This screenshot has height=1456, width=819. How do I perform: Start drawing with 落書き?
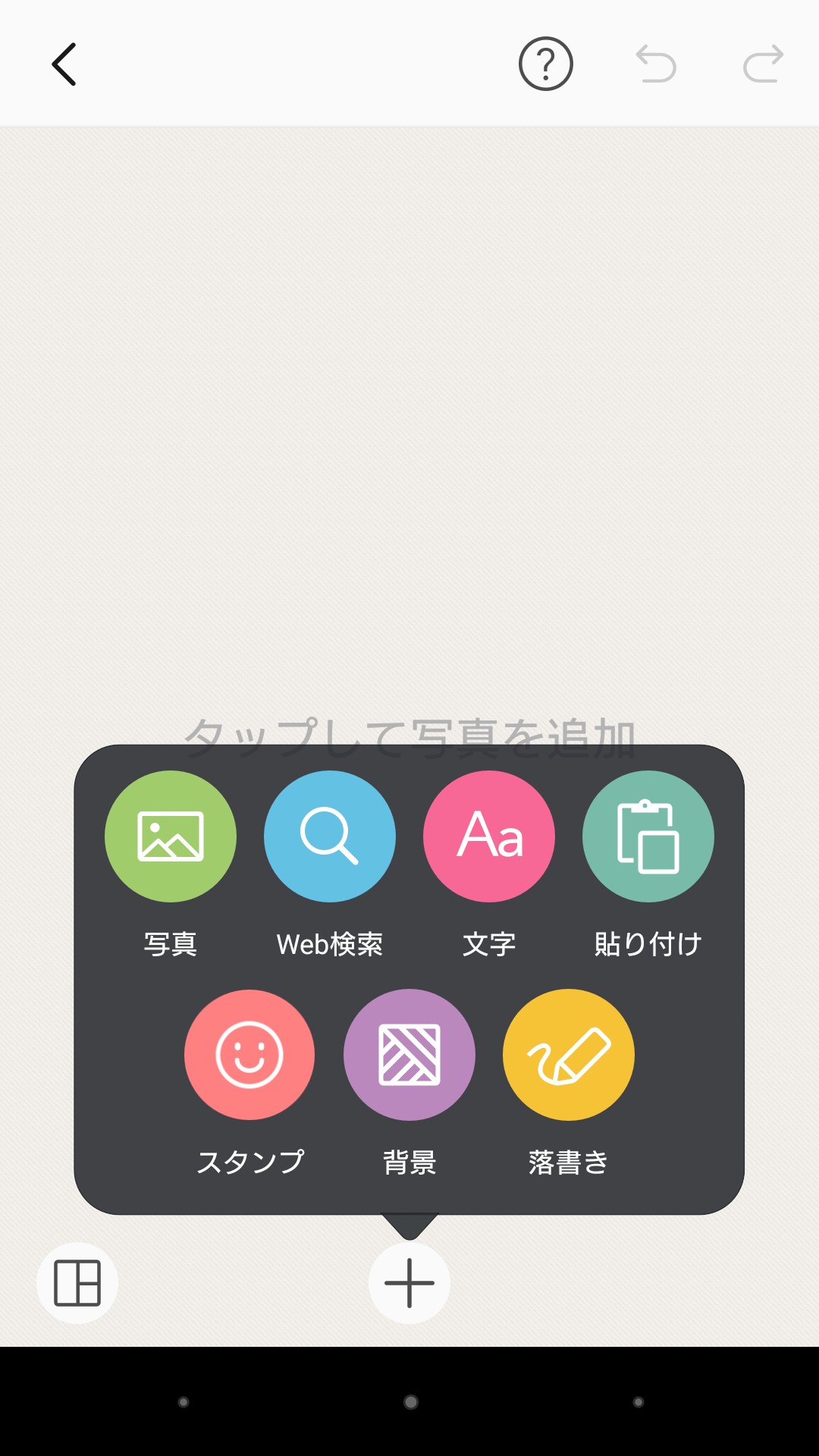569,1055
